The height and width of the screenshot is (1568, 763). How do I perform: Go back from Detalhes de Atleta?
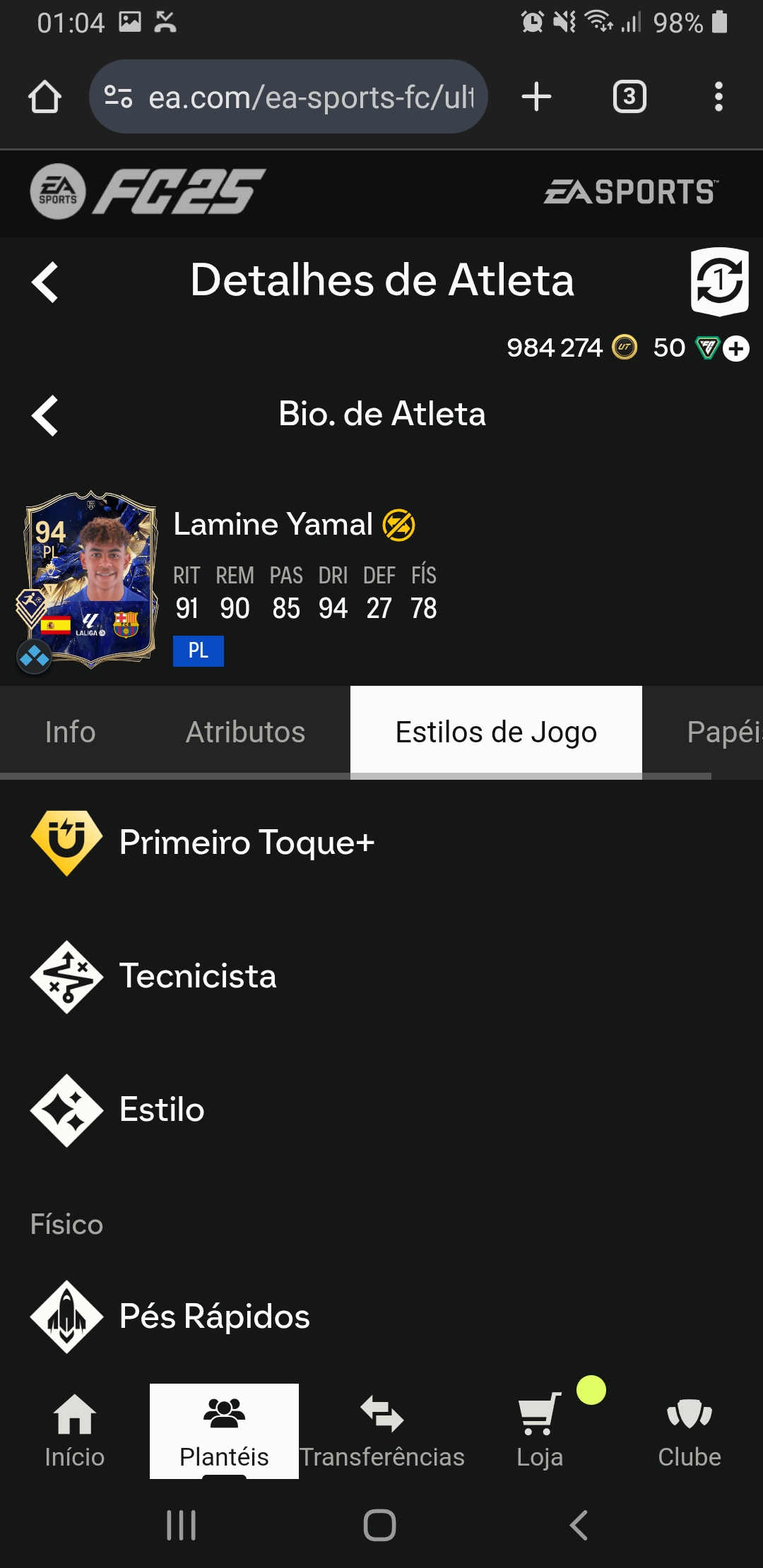click(x=45, y=283)
